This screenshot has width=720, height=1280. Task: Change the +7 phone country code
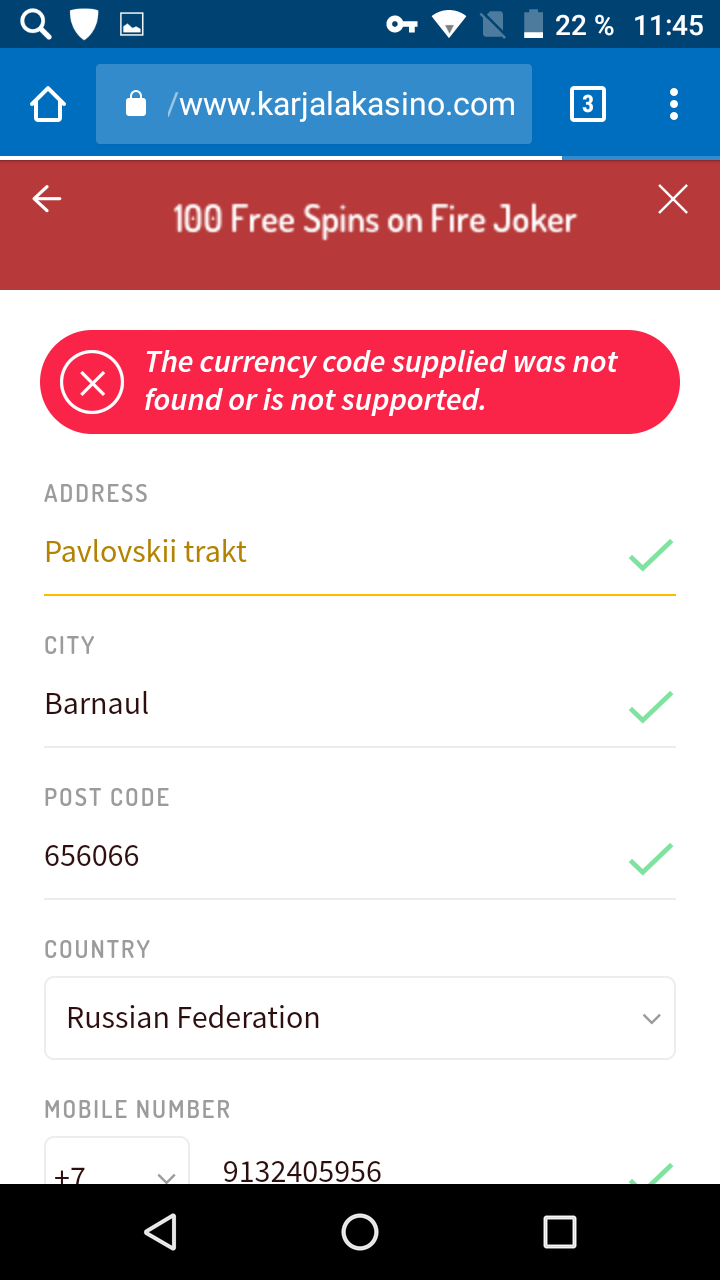(117, 1168)
